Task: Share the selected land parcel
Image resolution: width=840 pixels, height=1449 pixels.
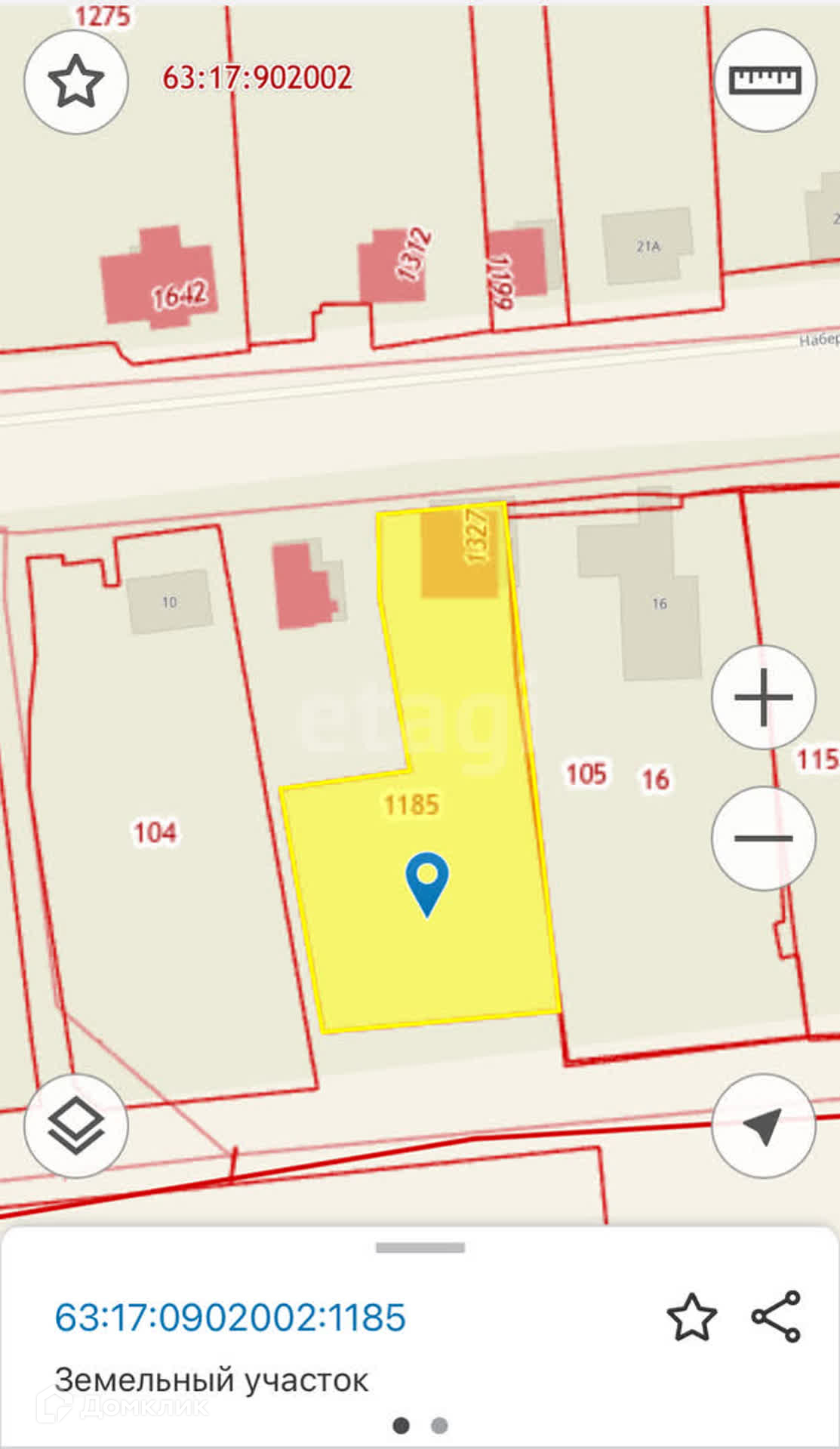Action: point(776,1316)
